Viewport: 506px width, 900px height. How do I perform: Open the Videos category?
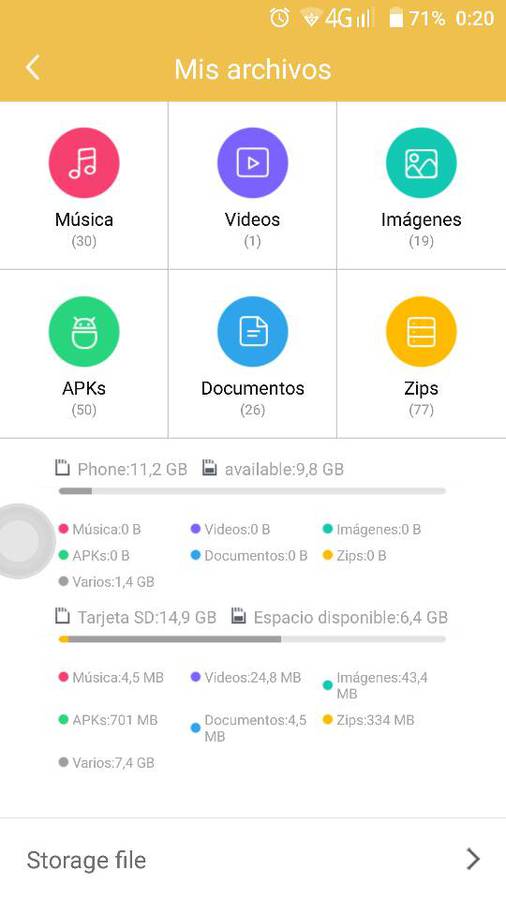[252, 185]
